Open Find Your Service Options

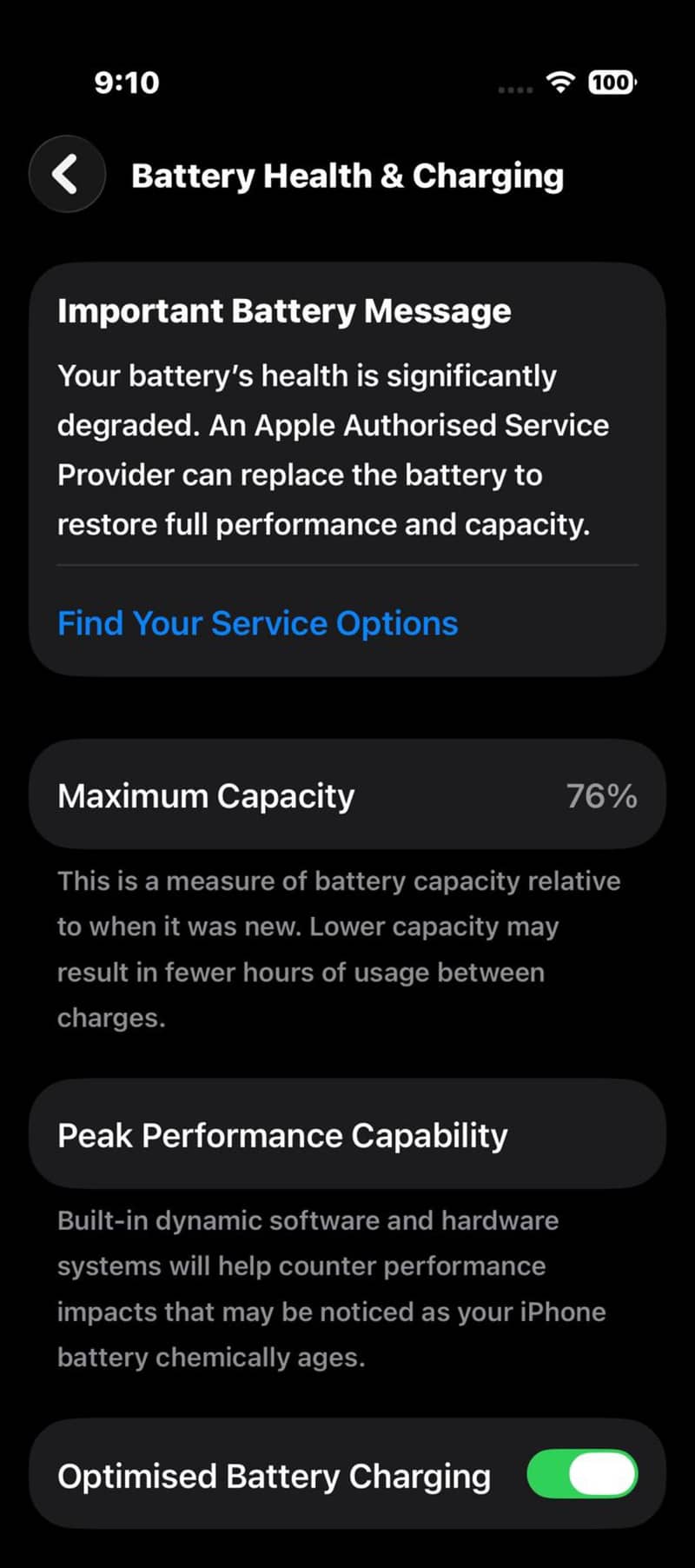pyautogui.click(x=257, y=623)
